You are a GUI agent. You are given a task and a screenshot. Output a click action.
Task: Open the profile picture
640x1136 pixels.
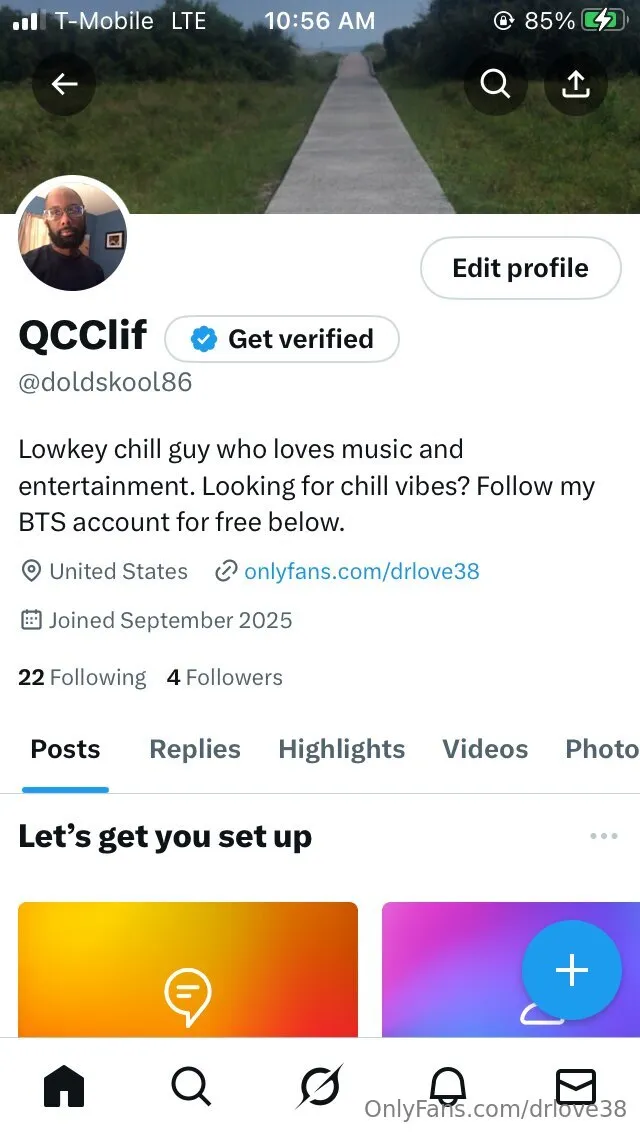click(72, 236)
